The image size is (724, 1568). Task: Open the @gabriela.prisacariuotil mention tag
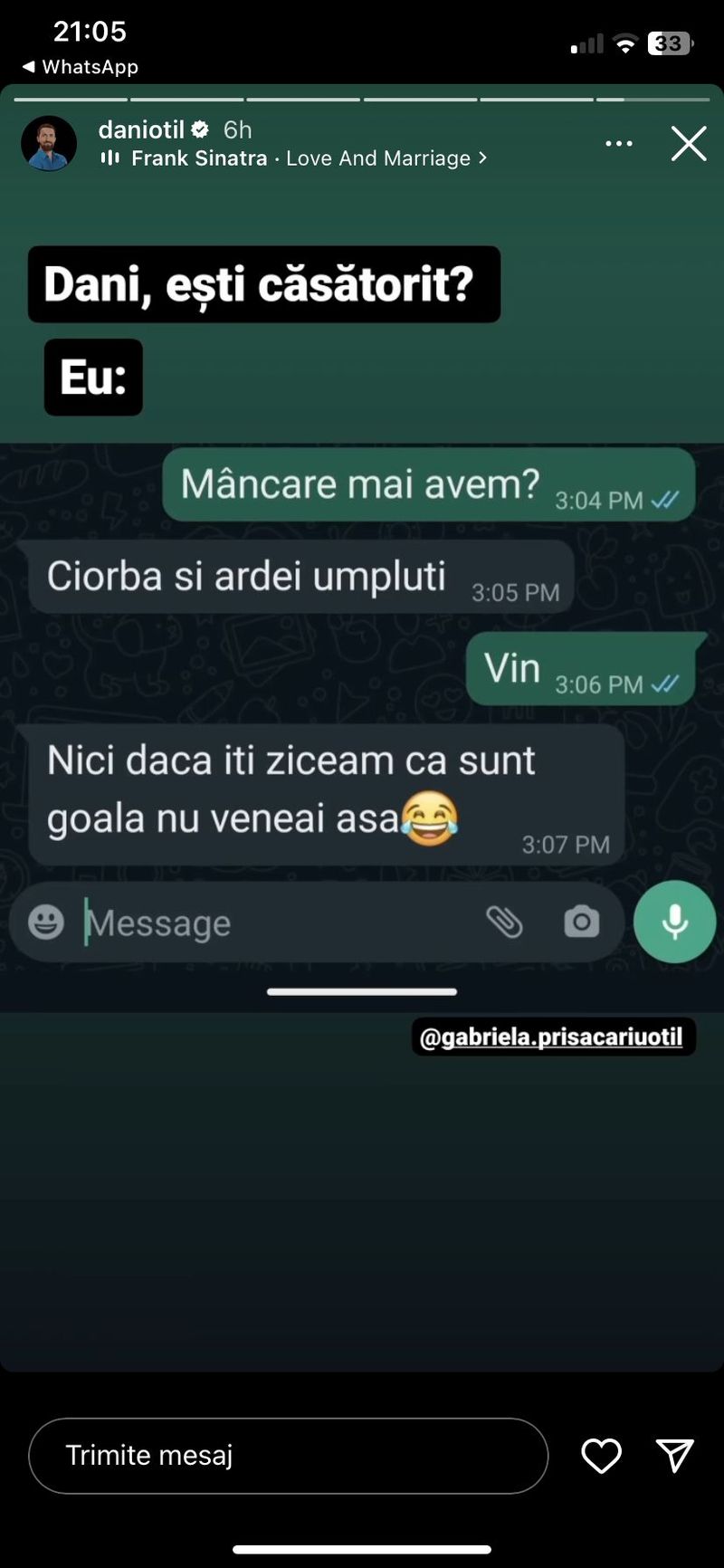554,1037
